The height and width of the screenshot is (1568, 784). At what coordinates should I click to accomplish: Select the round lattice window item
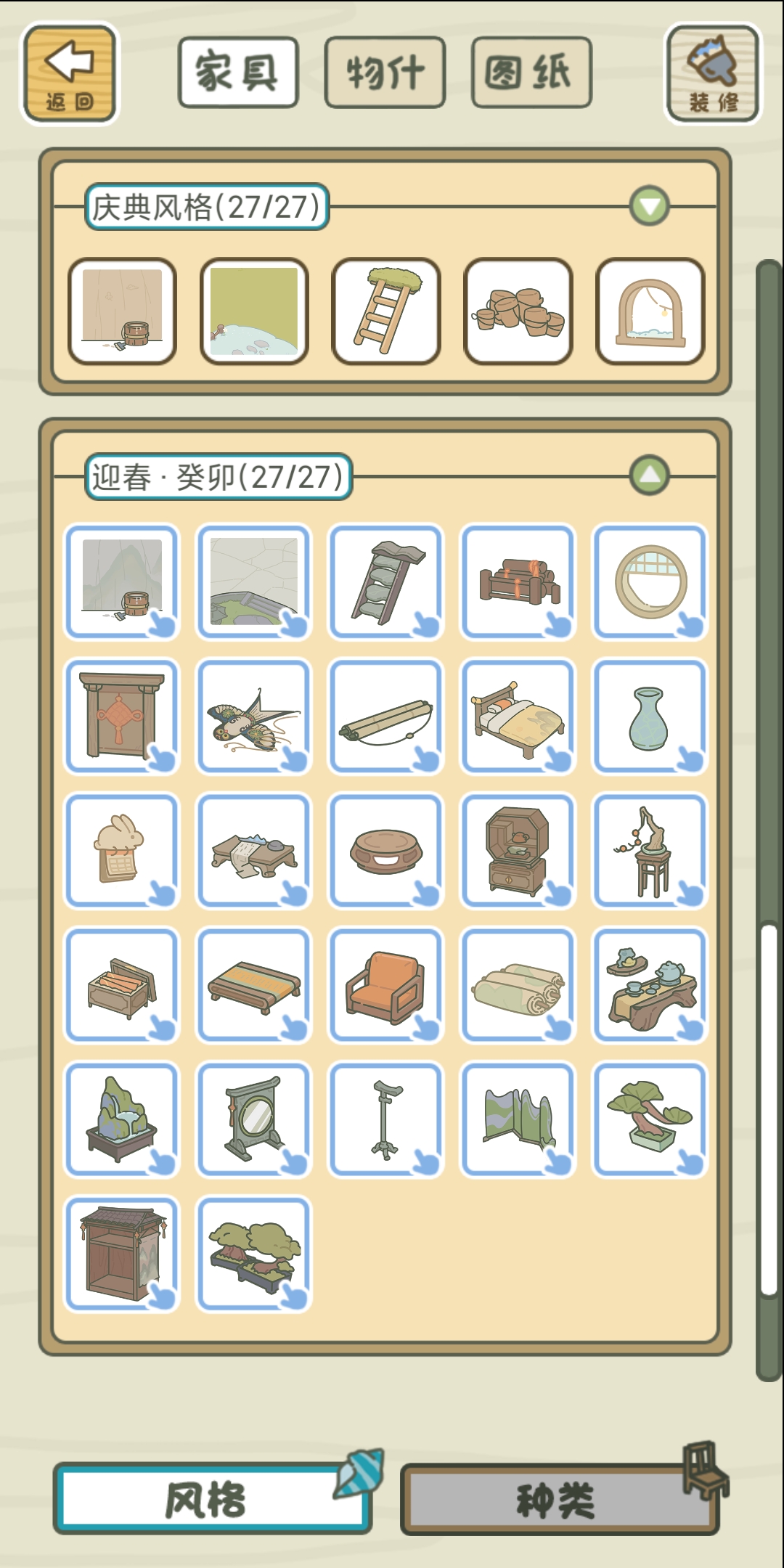click(650, 581)
